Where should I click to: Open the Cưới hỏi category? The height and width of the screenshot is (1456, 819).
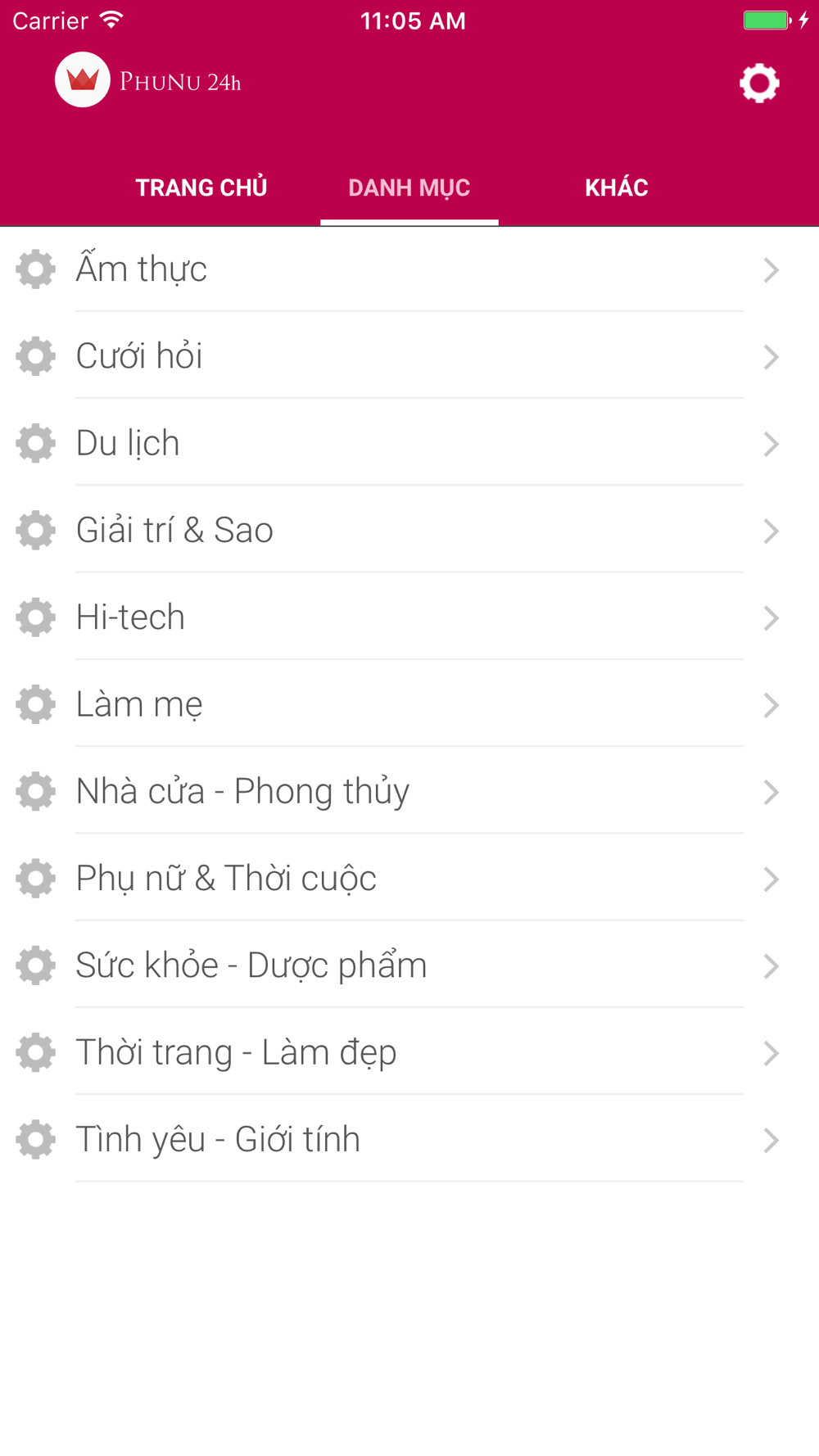[393, 356]
